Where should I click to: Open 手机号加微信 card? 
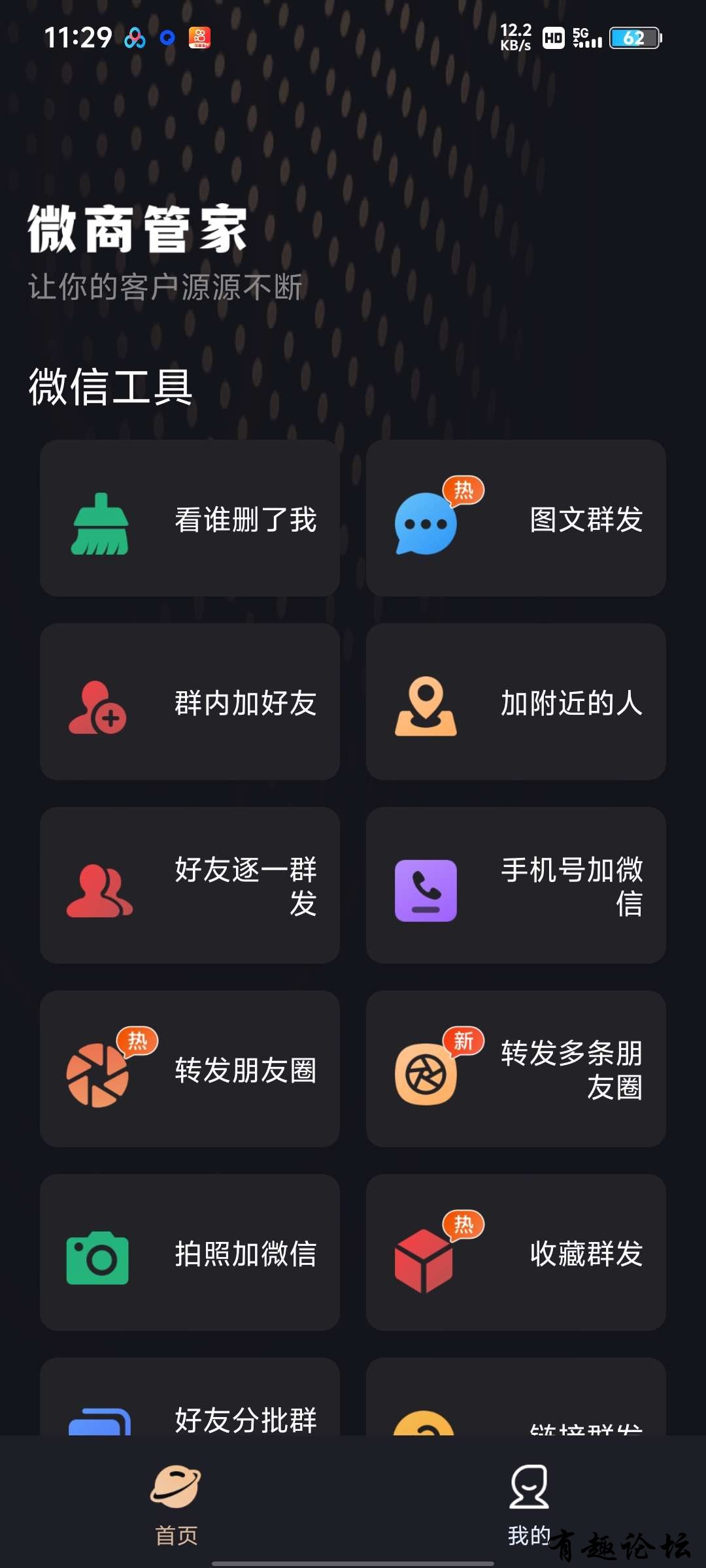516,885
